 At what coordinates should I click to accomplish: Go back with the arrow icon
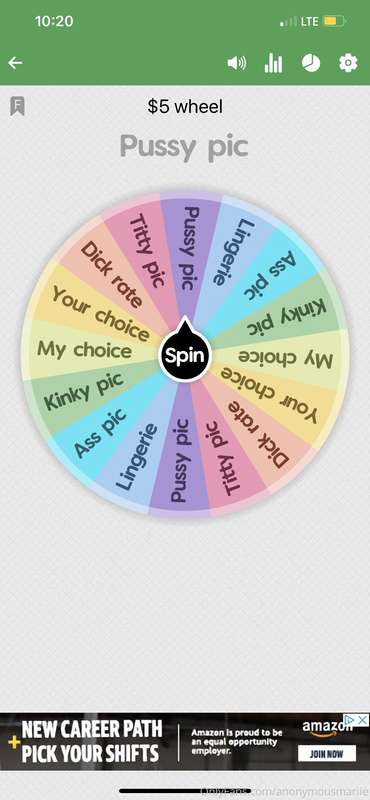tap(15, 63)
